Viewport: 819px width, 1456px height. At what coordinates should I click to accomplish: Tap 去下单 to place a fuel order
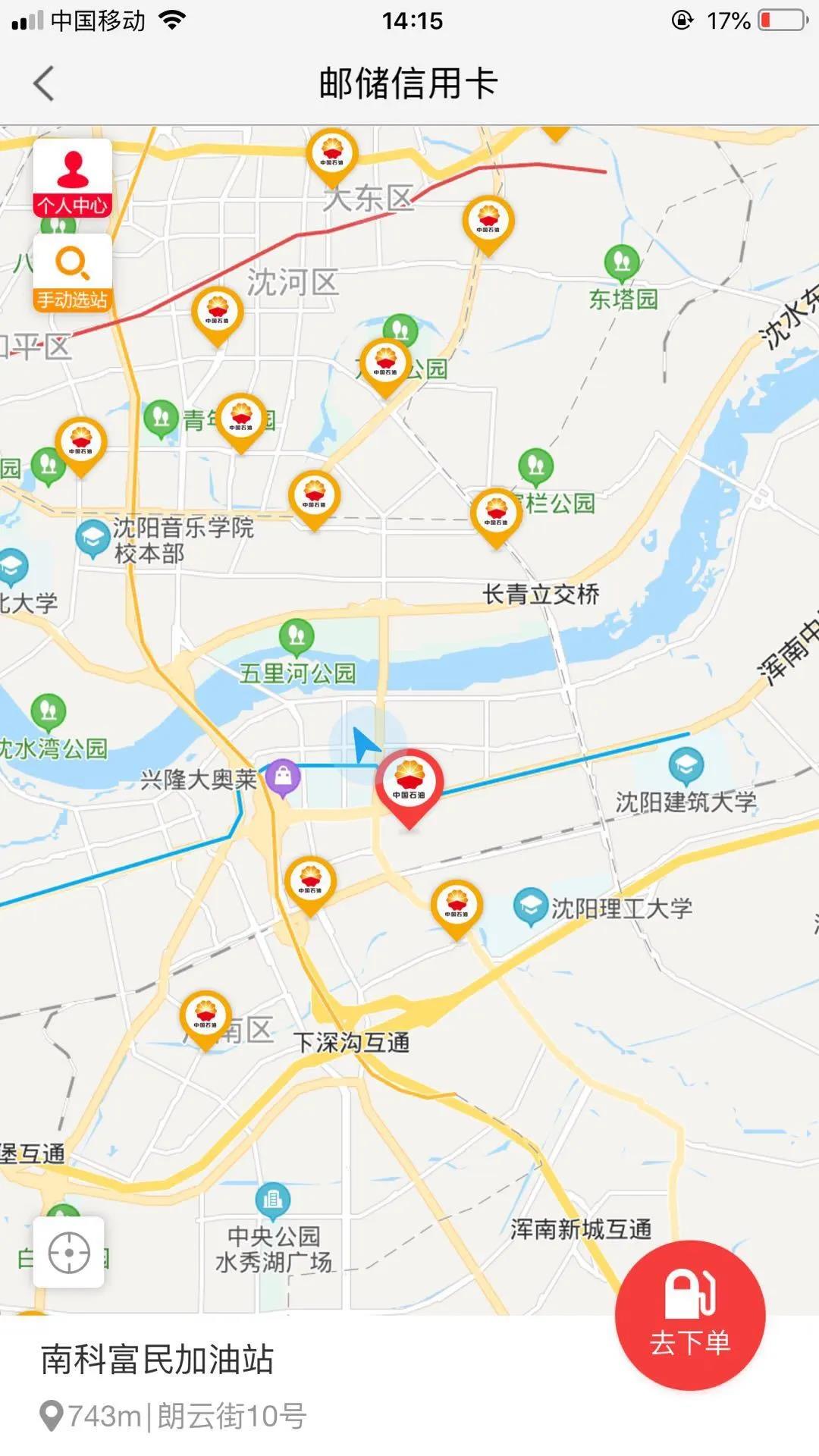pos(689,1314)
